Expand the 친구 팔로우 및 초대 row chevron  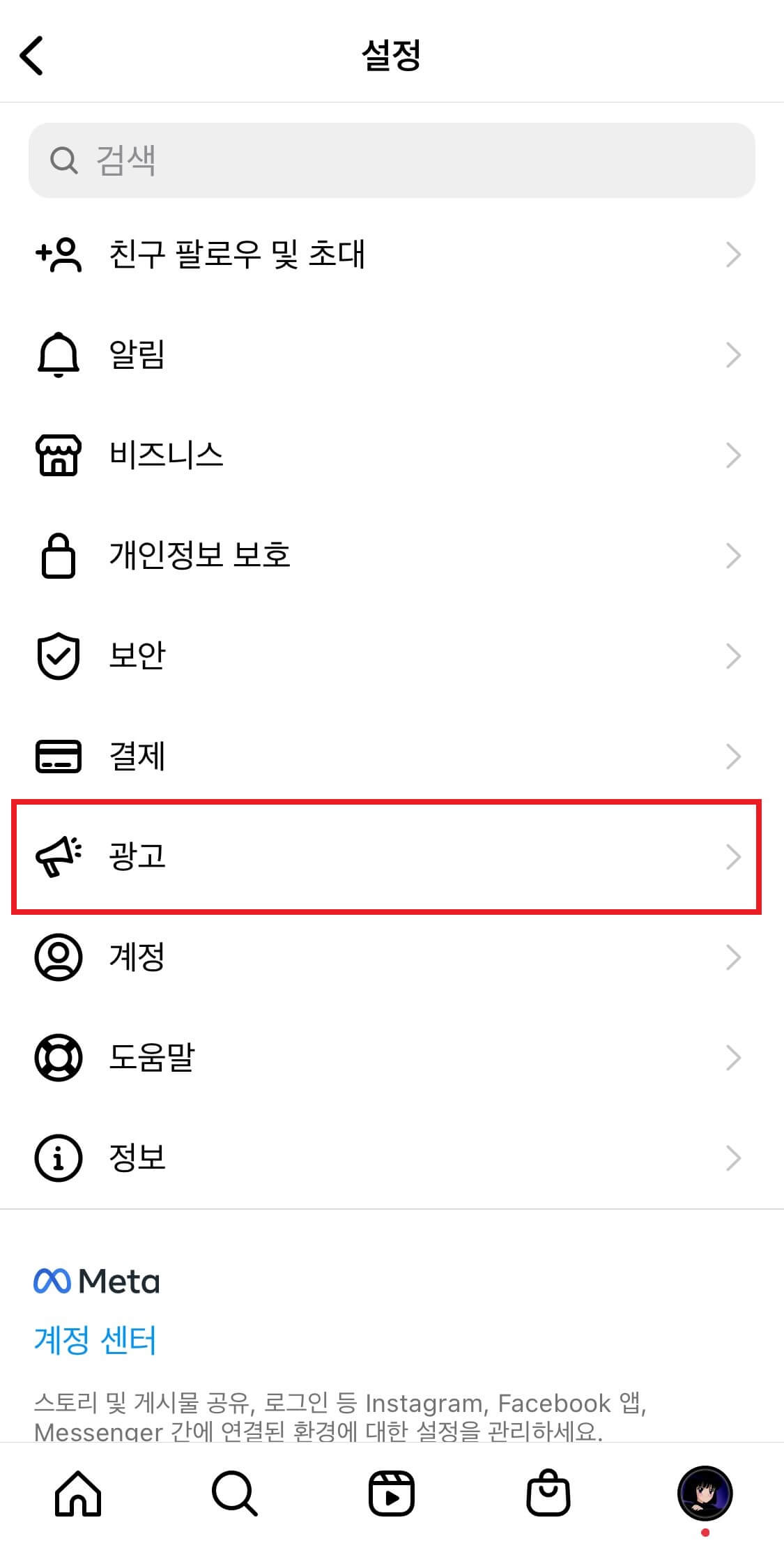734,254
